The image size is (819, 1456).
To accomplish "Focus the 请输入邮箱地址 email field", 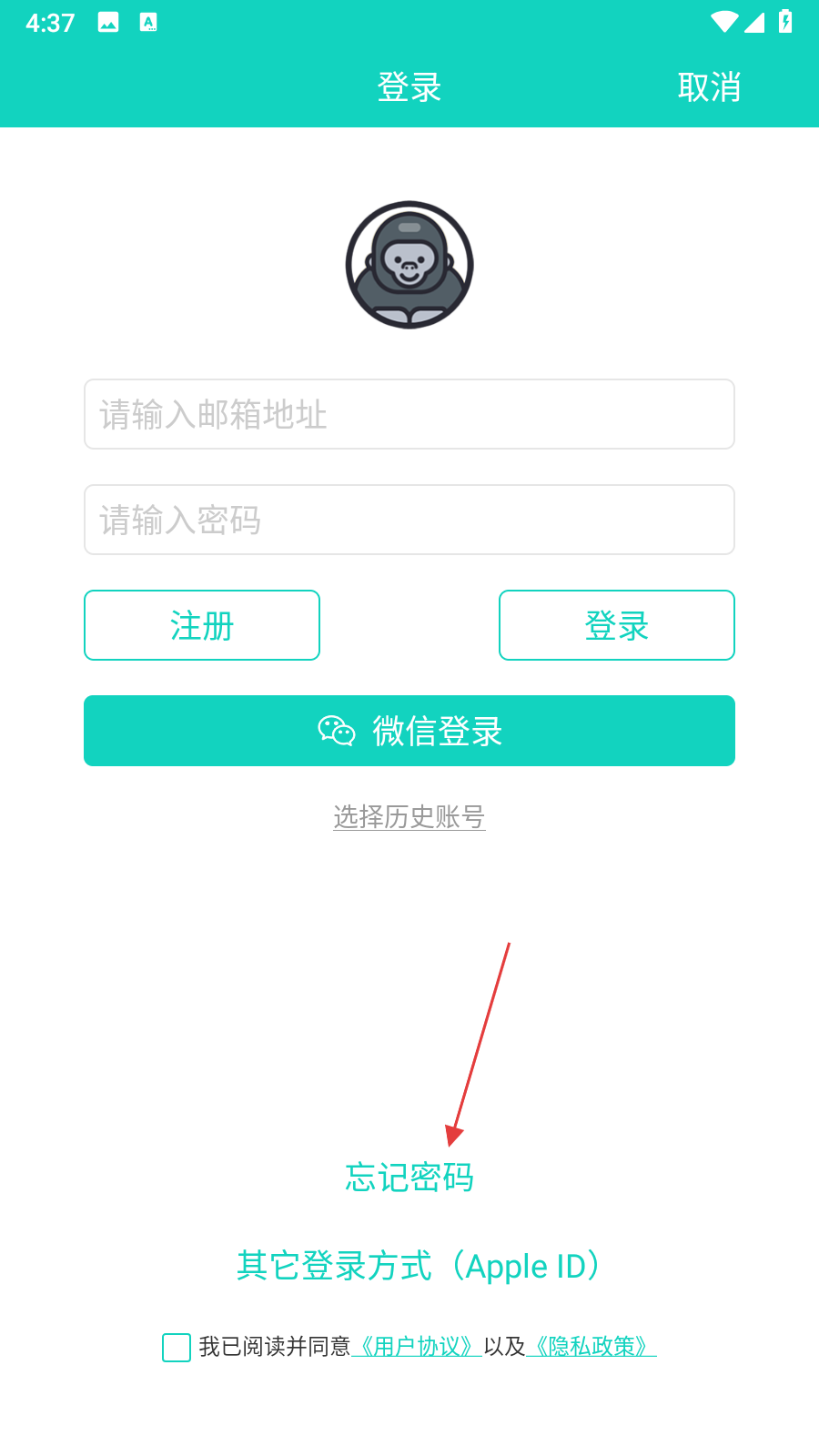I will coord(409,414).
